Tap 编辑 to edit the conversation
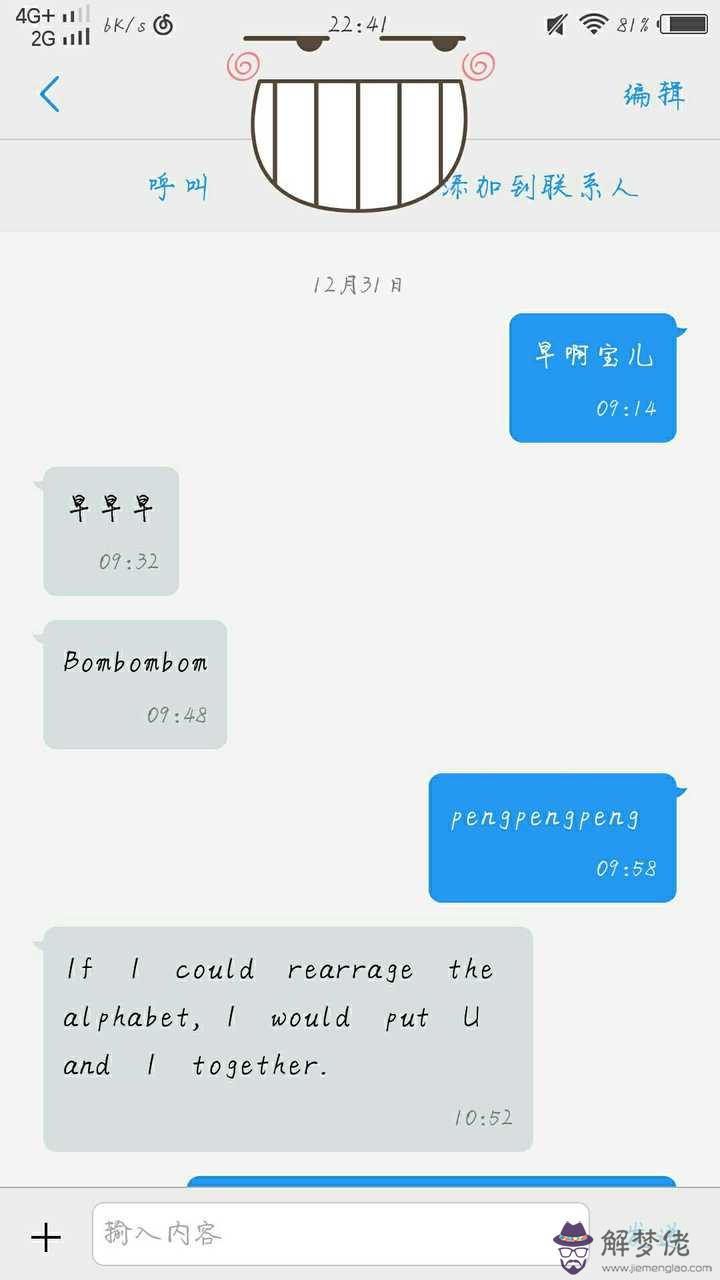The image size is (720, 1280). coord(655,95)
